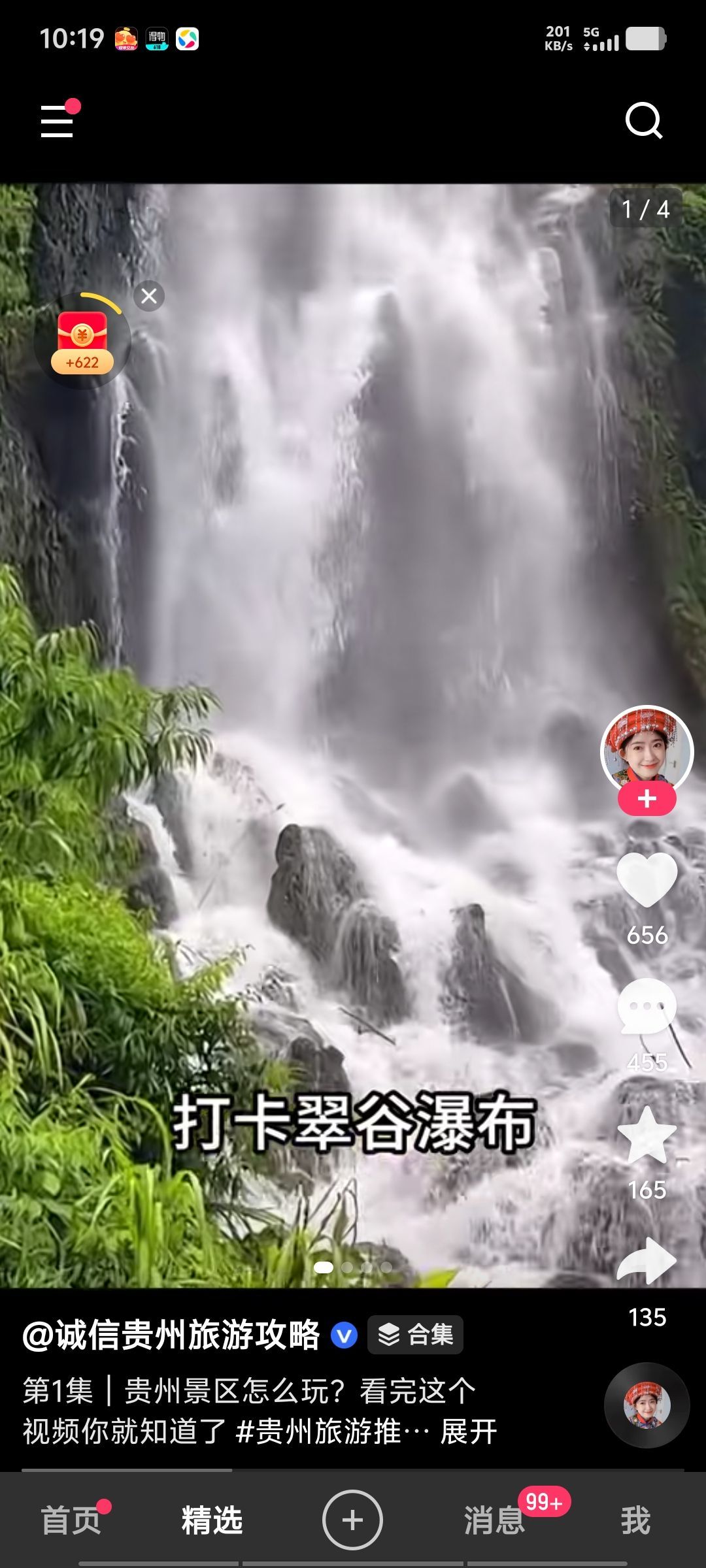The width and height of the screenshot is (706, 1568).
Task: Share this post
Action: (x=647, y=1261)
